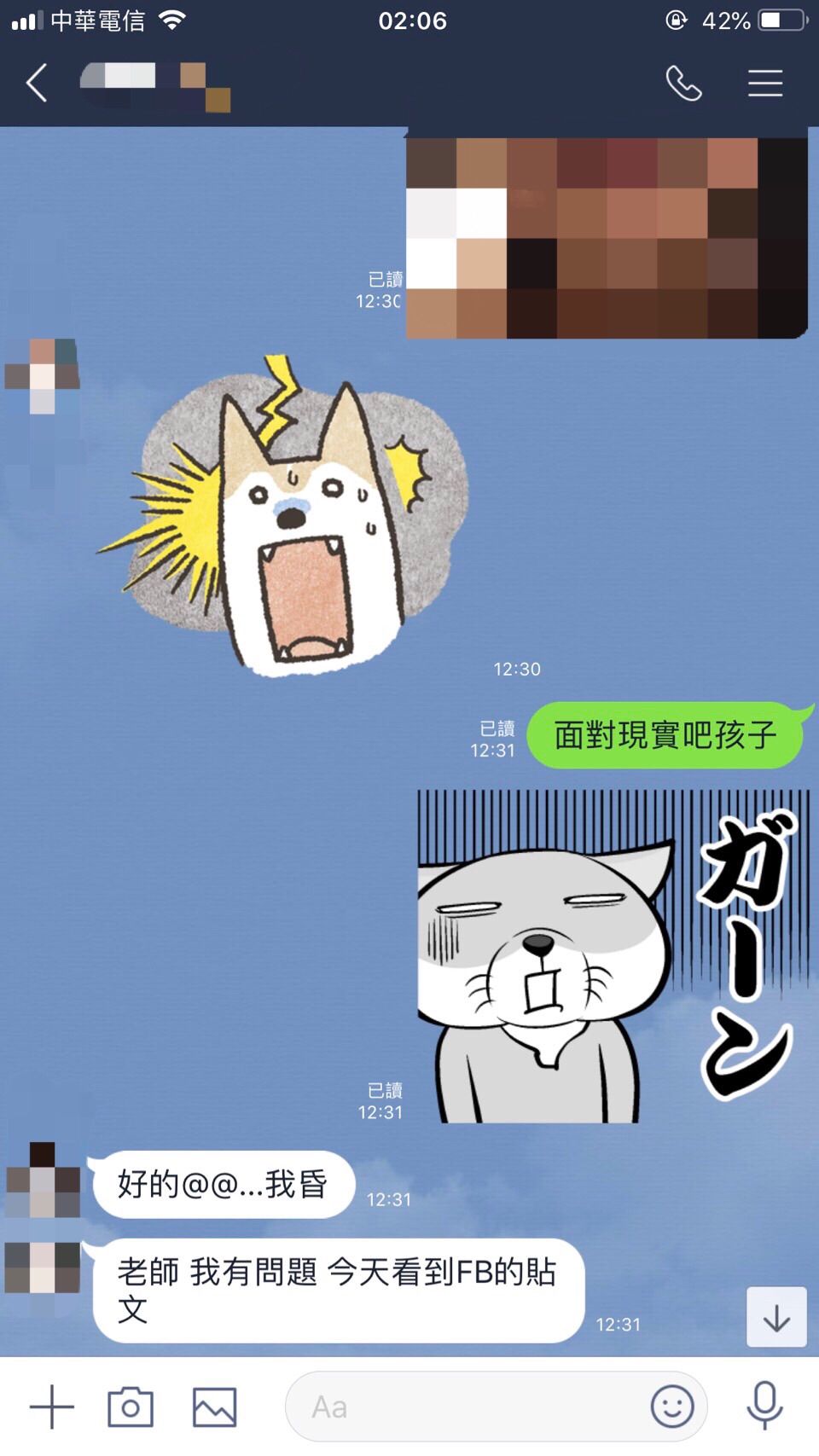Open the camera
Image resolution: width=819 pixels, height=1456 pixels.
(x=131, y=1407)
